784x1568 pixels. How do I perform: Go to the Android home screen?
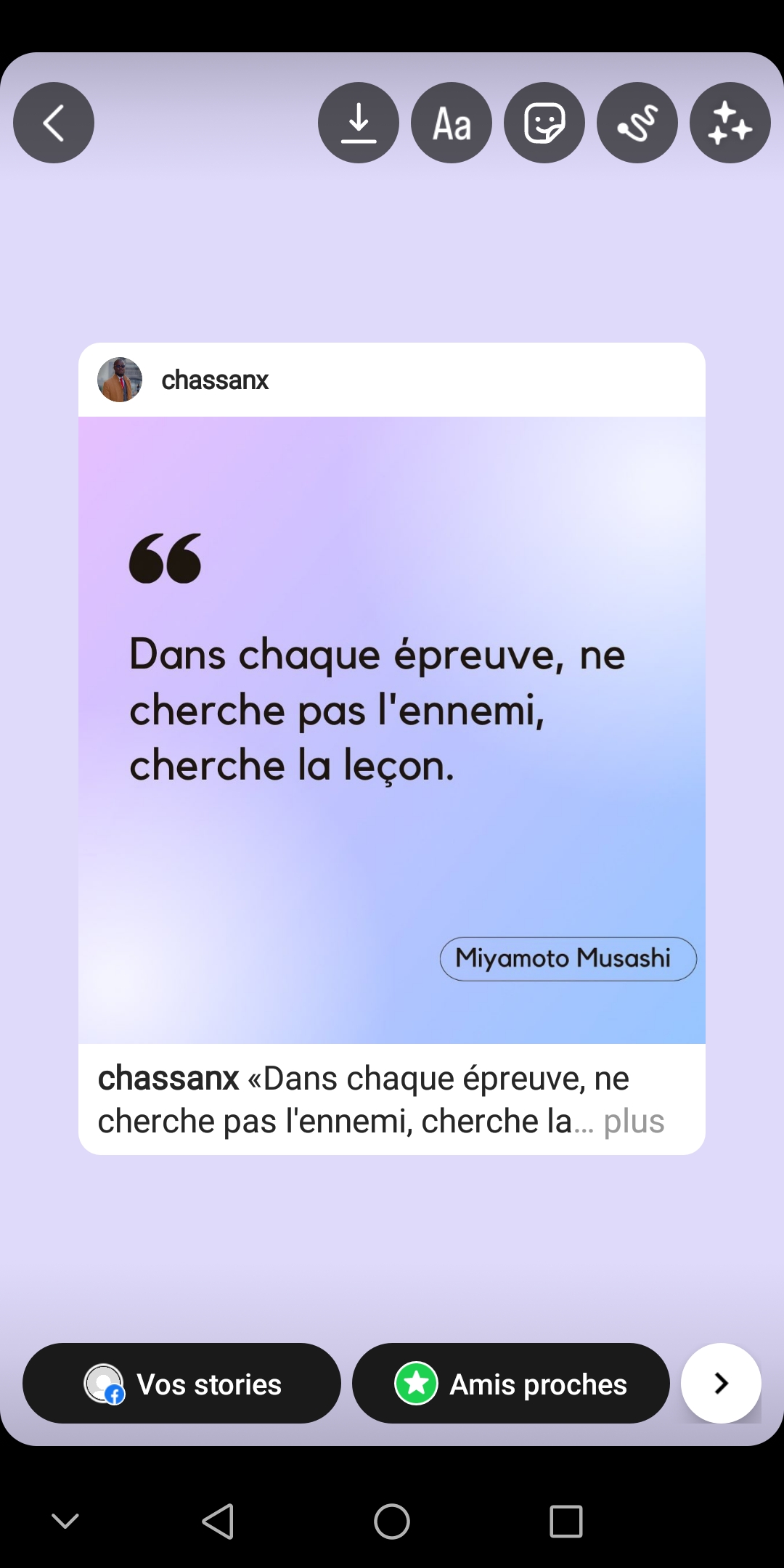392,1521
